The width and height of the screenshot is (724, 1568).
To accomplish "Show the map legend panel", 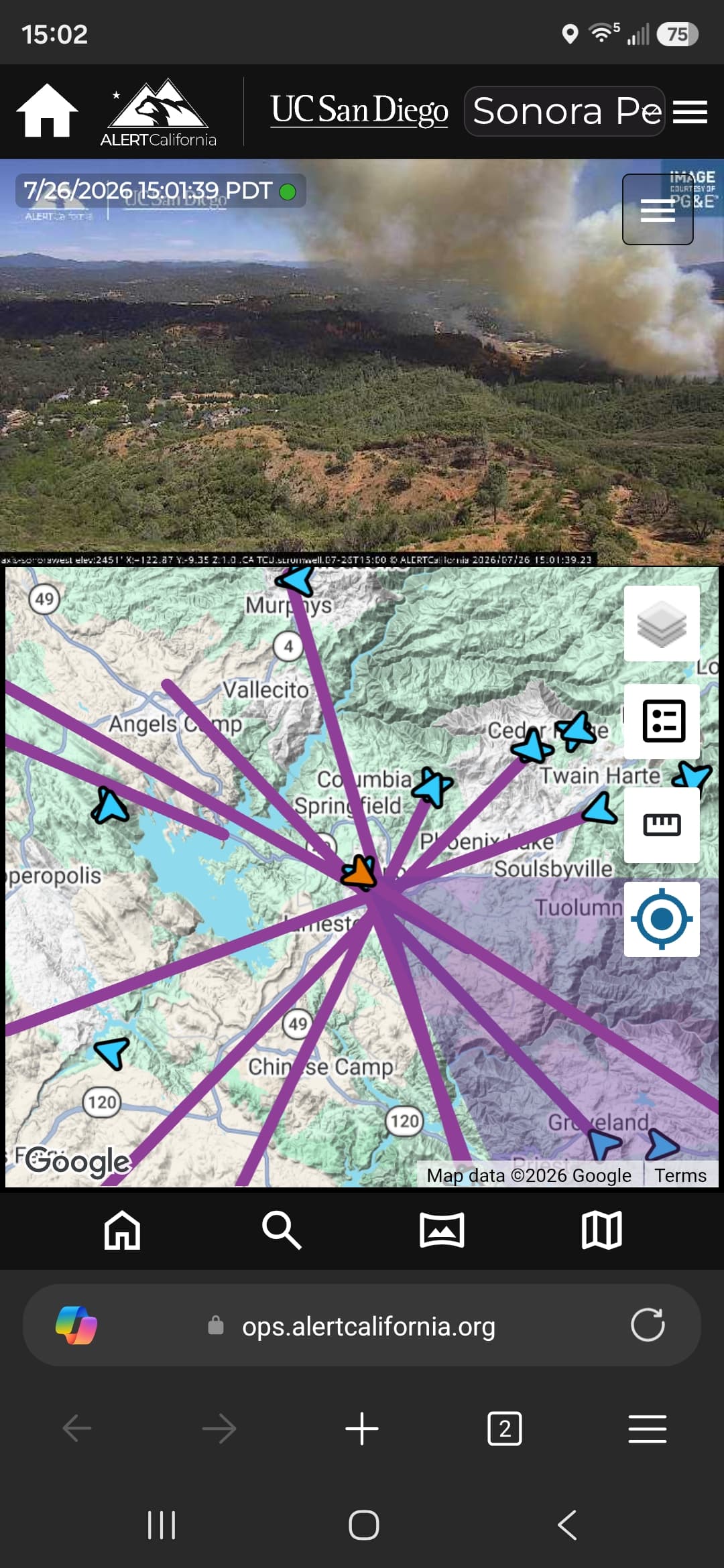I will (662, 721).
